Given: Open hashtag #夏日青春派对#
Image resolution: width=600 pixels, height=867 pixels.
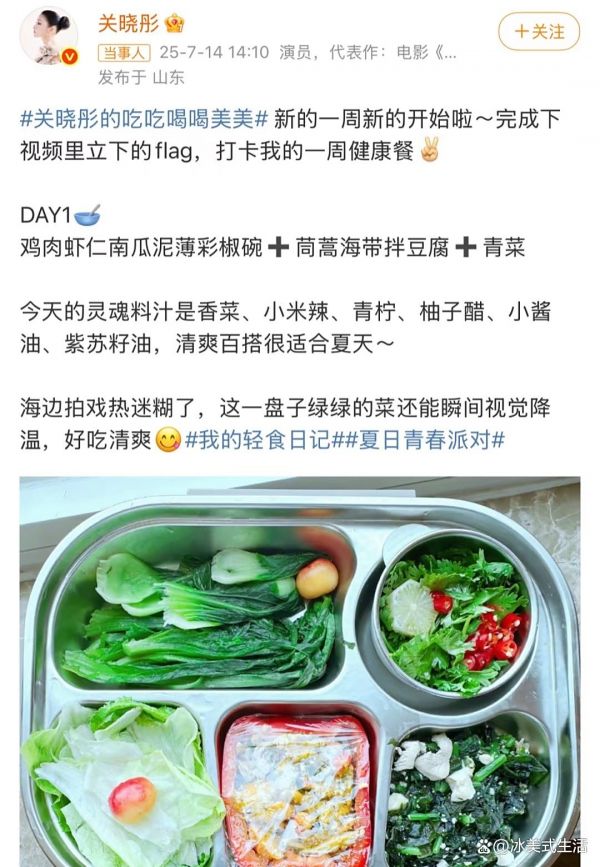Looking at the screenshot, I should (418, 439).
